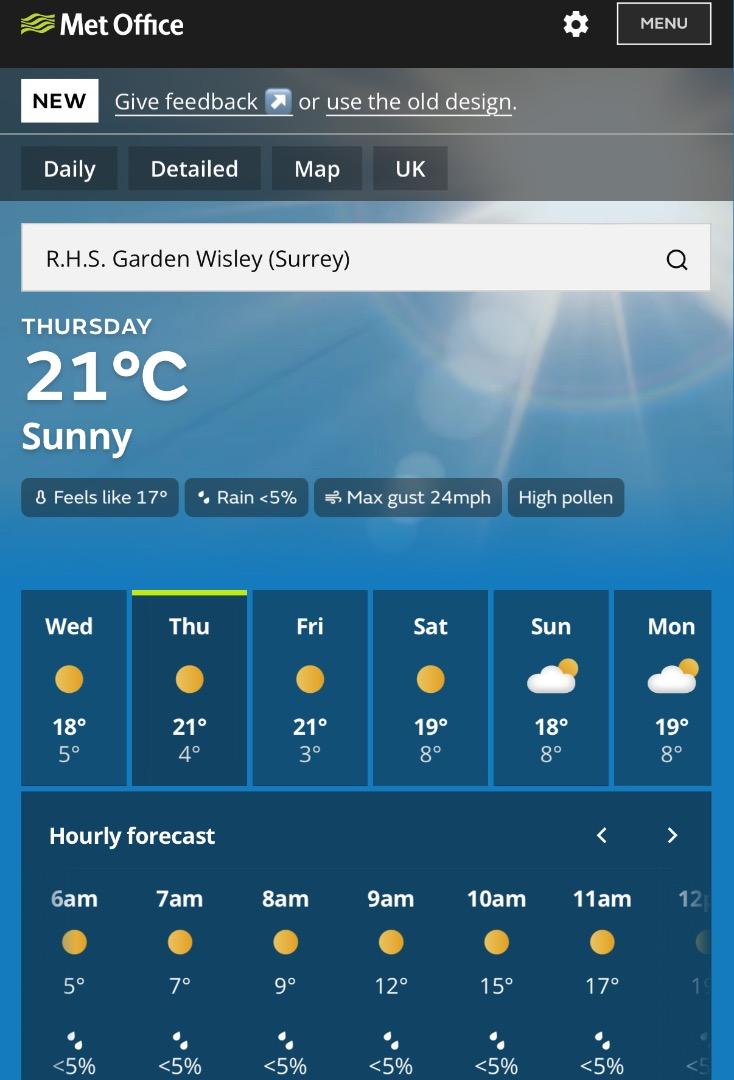The image size is (734, 1080).
Task: Show later hours in hourly forecast
Action: 672,835
